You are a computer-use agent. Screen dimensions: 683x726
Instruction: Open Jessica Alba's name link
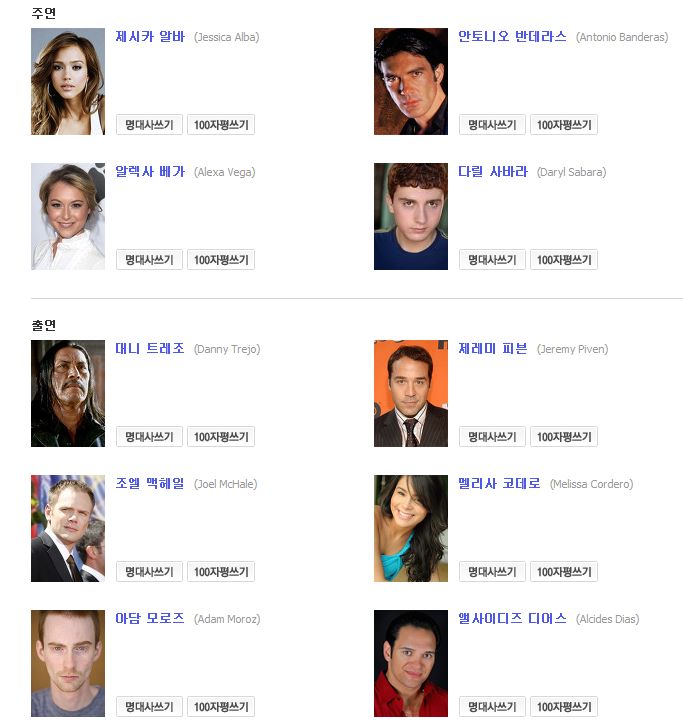click(150, 37)
